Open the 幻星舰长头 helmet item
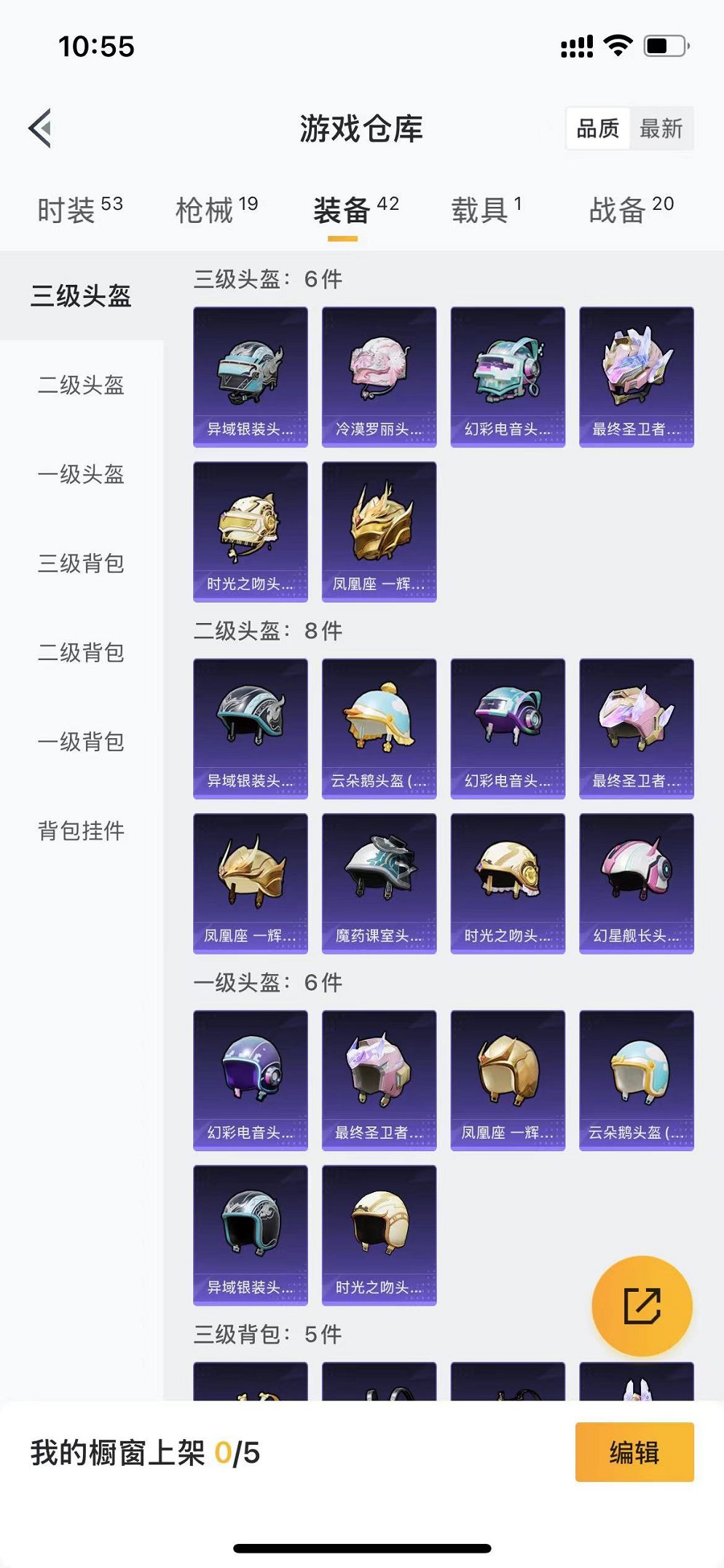 click(636, 883)
